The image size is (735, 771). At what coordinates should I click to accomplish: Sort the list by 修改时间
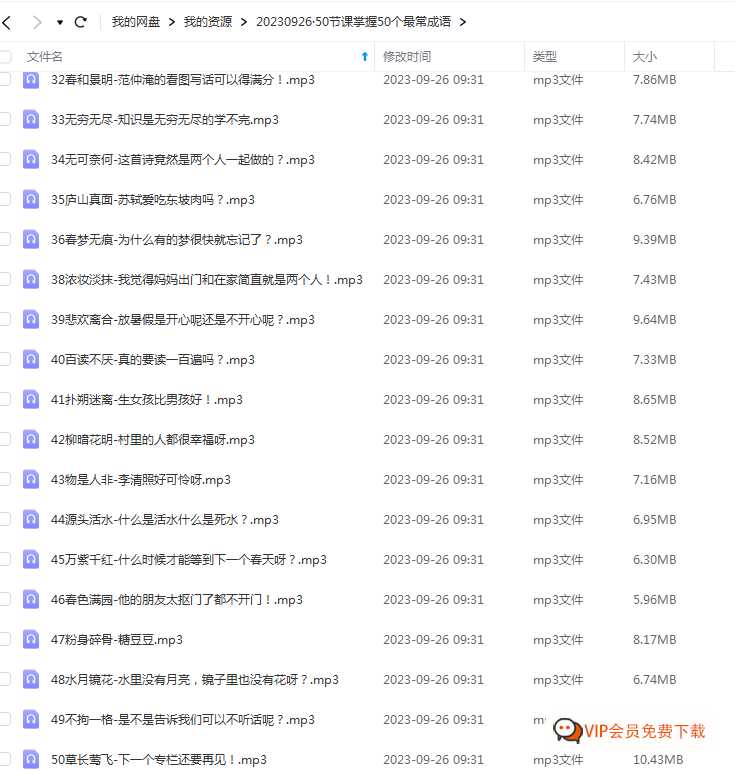click(x=407, y=57)
